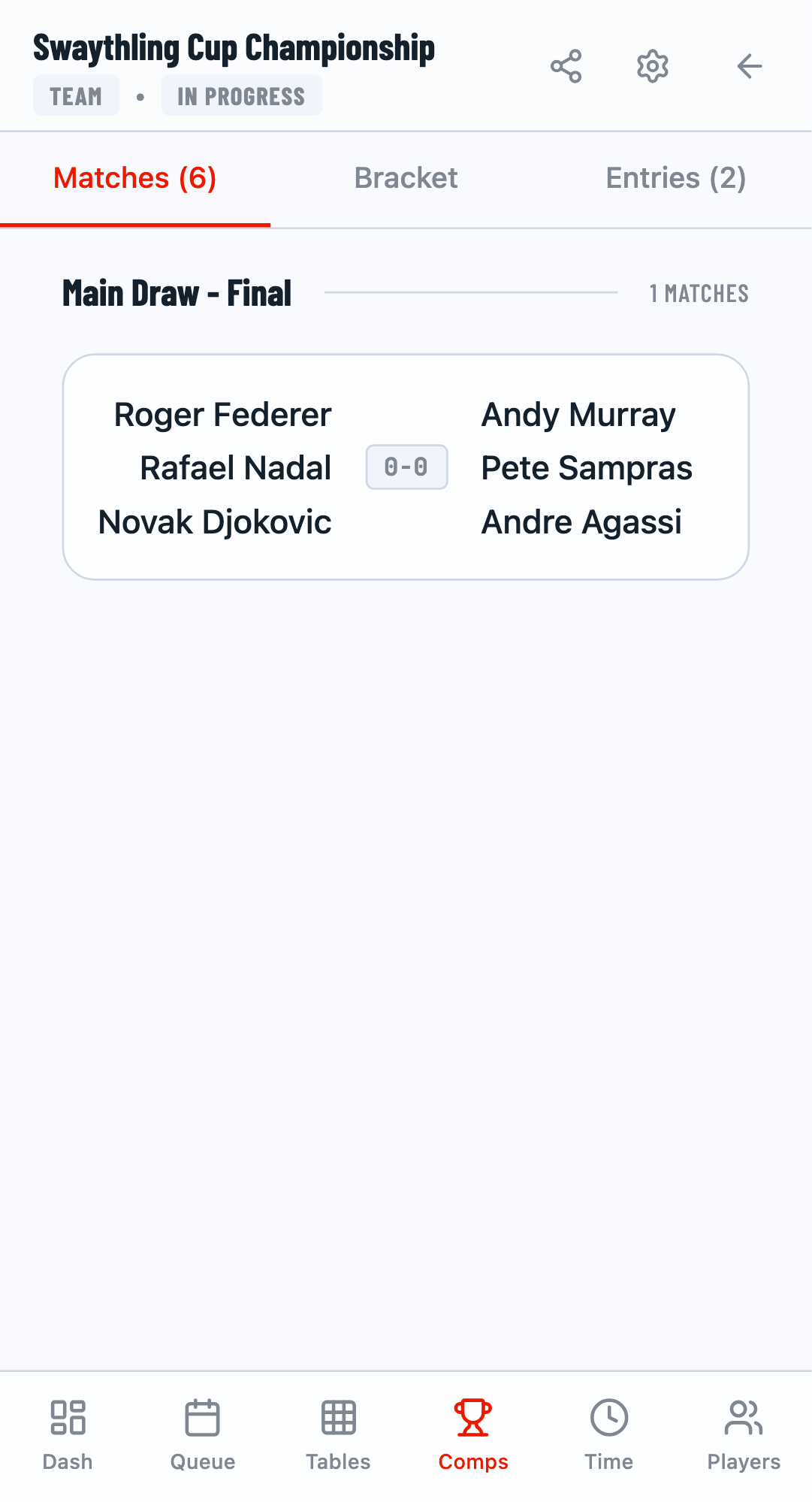Open the championship settings gear
The width and height of the screenshot is (812, 1502).
[653, 66]
